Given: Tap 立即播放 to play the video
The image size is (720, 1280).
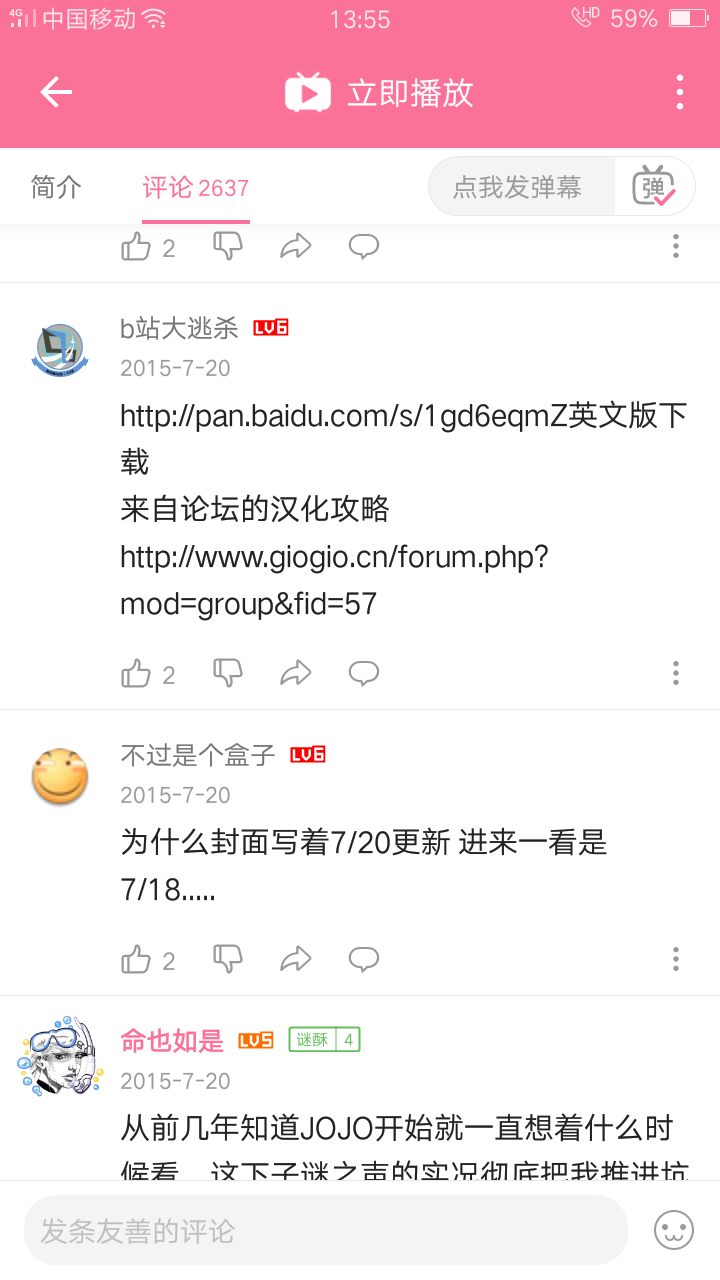Looking at the screenshot, I should (x=380, y=92).
